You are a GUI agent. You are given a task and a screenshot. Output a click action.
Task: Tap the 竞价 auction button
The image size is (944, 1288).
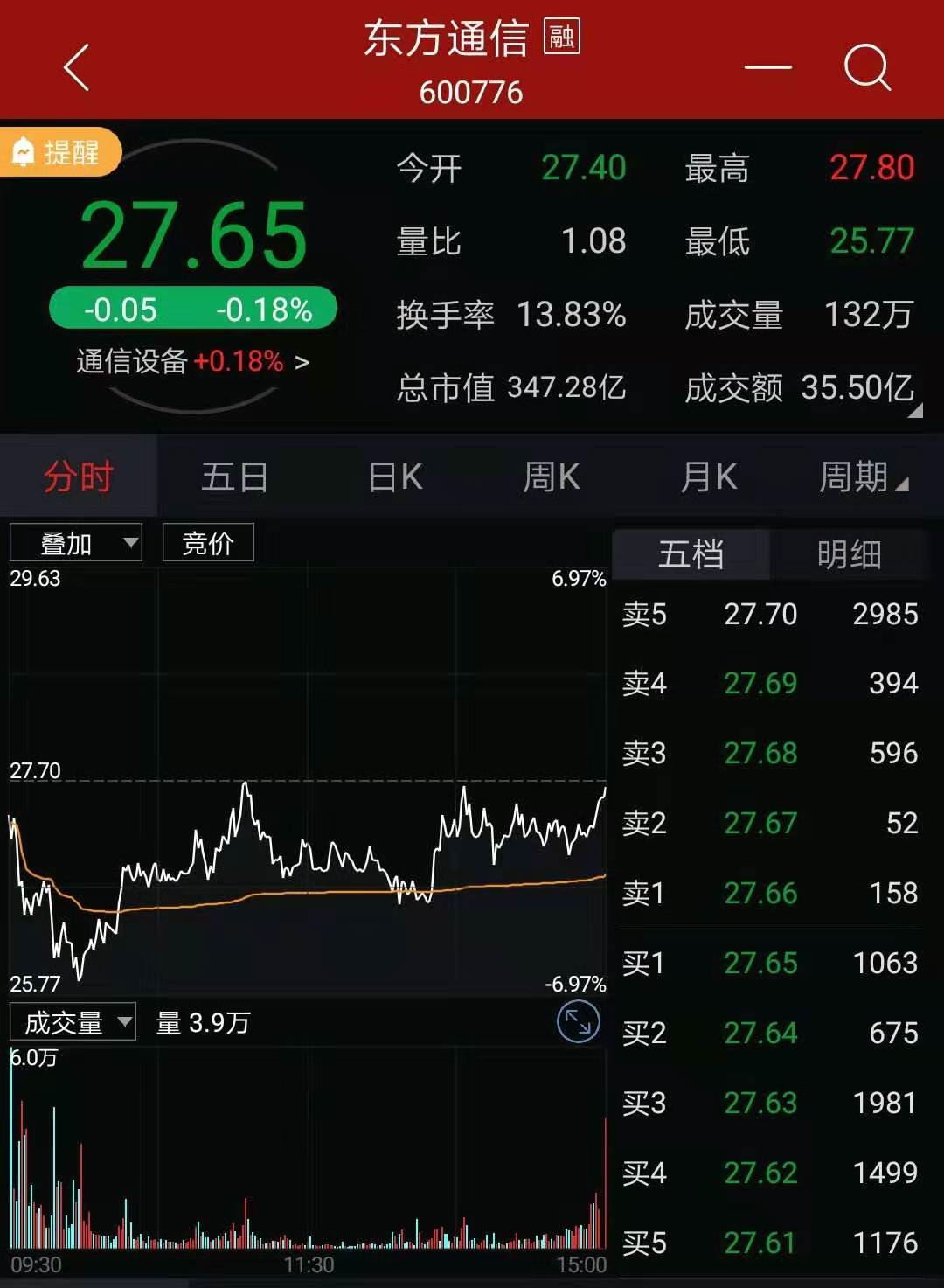pyautogui.click(x=208, y=543)
